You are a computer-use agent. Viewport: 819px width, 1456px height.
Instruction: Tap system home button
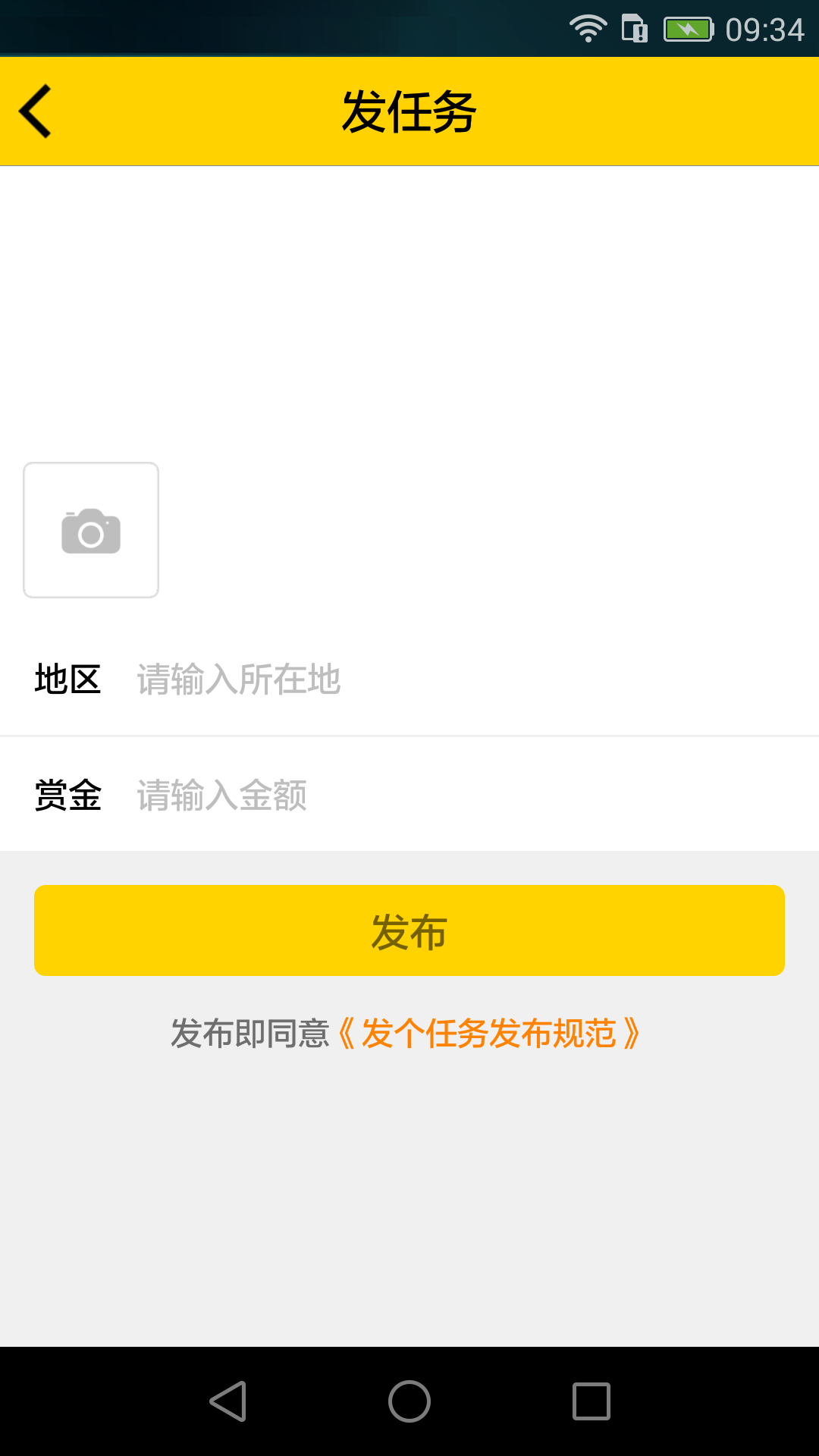point(409,1401)
